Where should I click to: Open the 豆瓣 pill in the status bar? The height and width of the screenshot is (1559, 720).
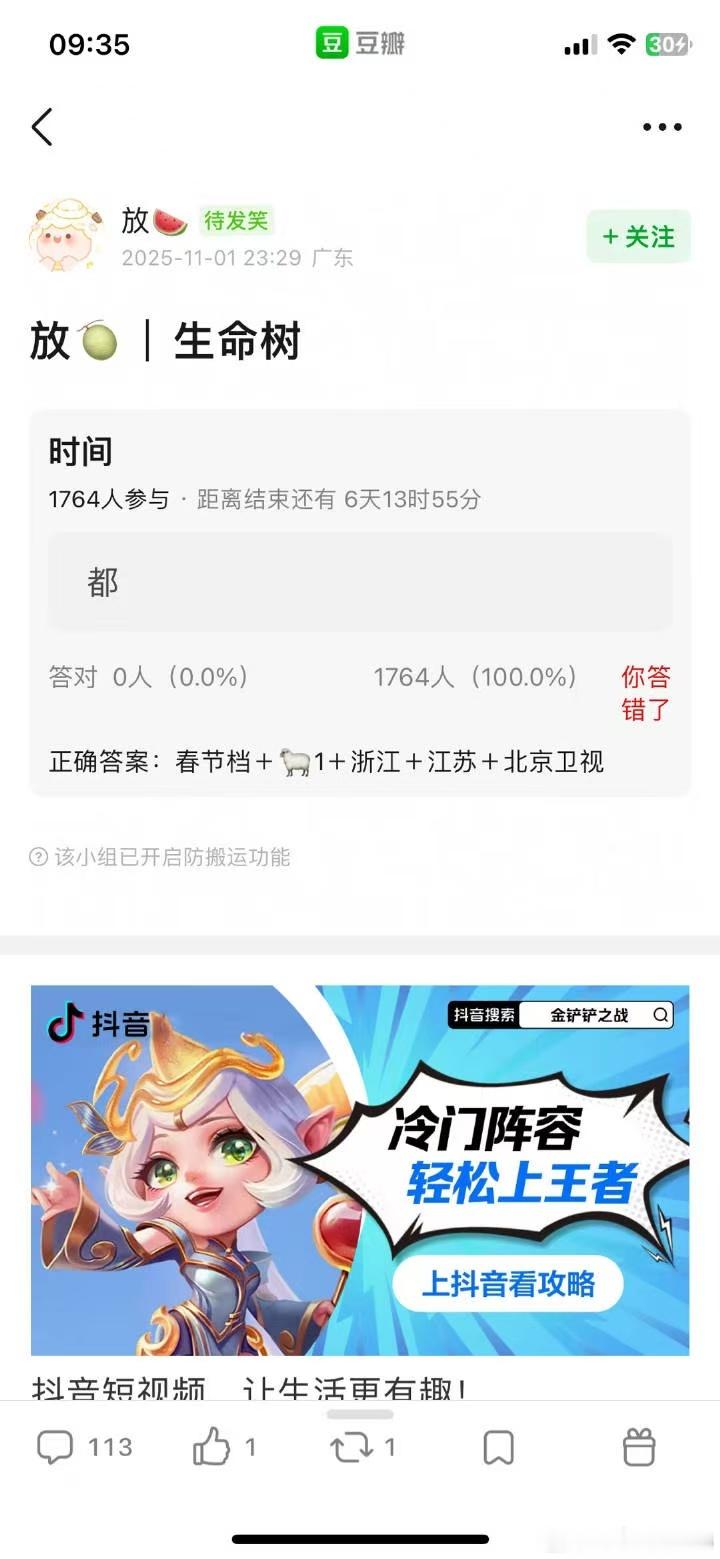click(360, 44)
